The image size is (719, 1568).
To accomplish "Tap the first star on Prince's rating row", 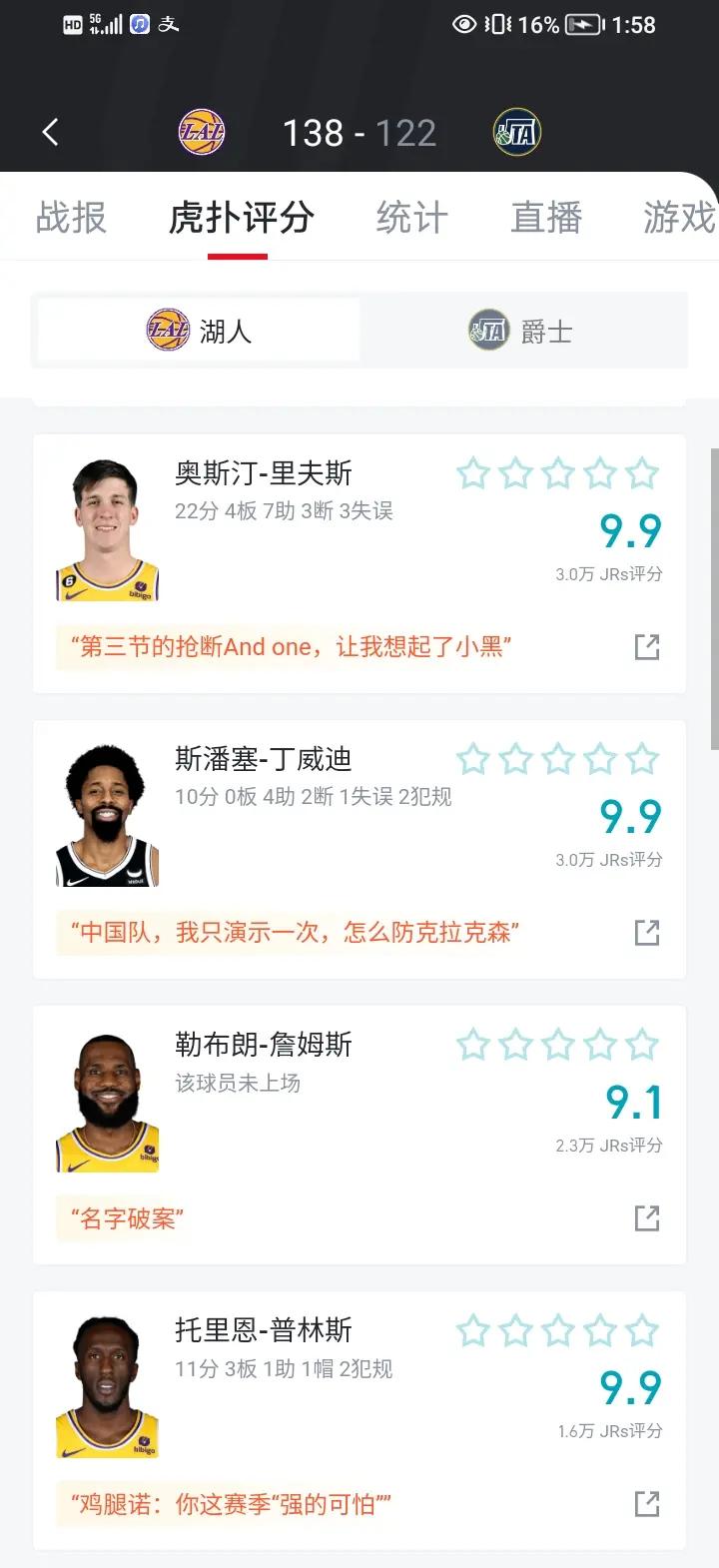I will (474, 1330).
